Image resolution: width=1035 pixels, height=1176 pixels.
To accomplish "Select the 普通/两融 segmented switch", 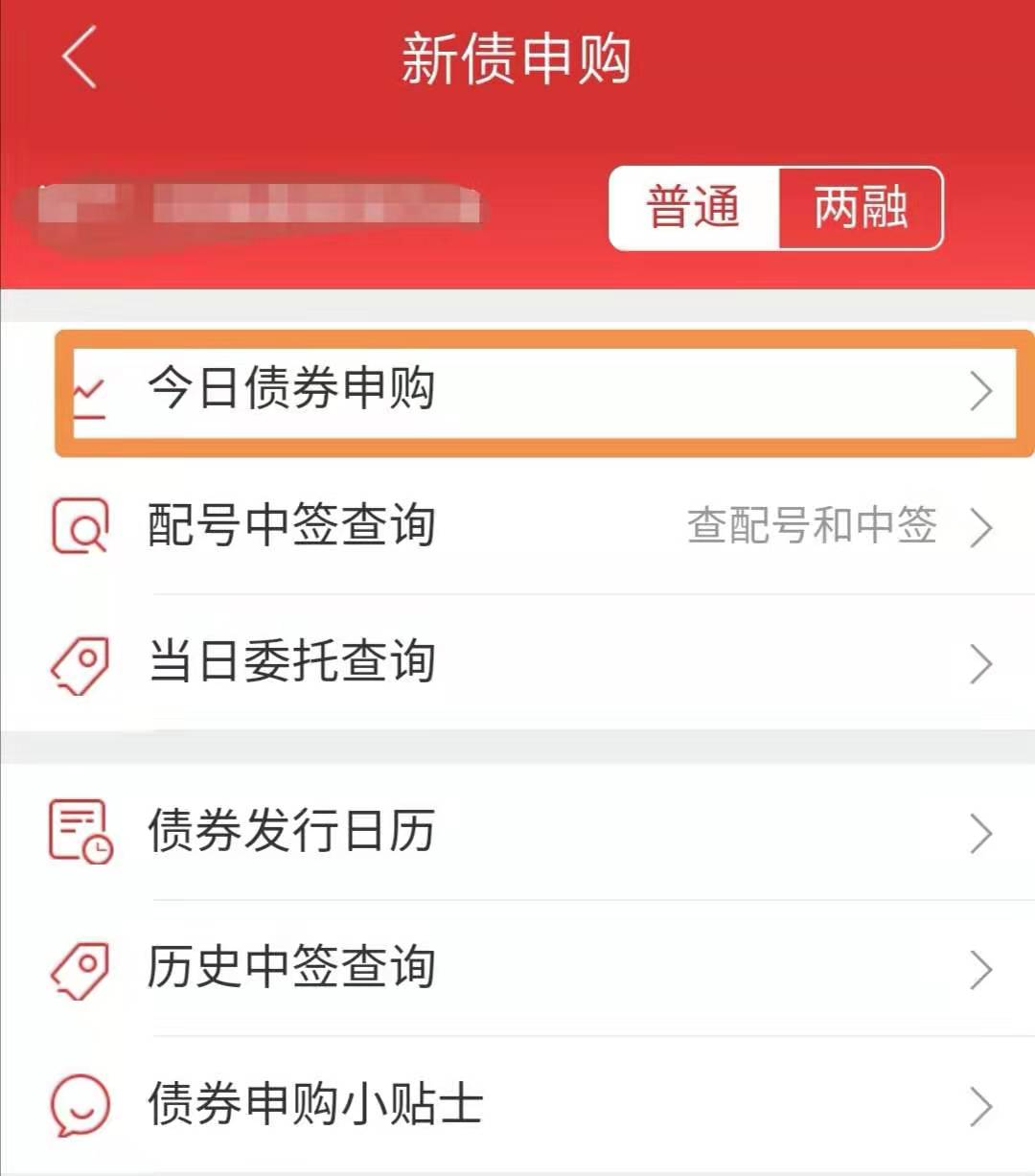I will [776, 210].
